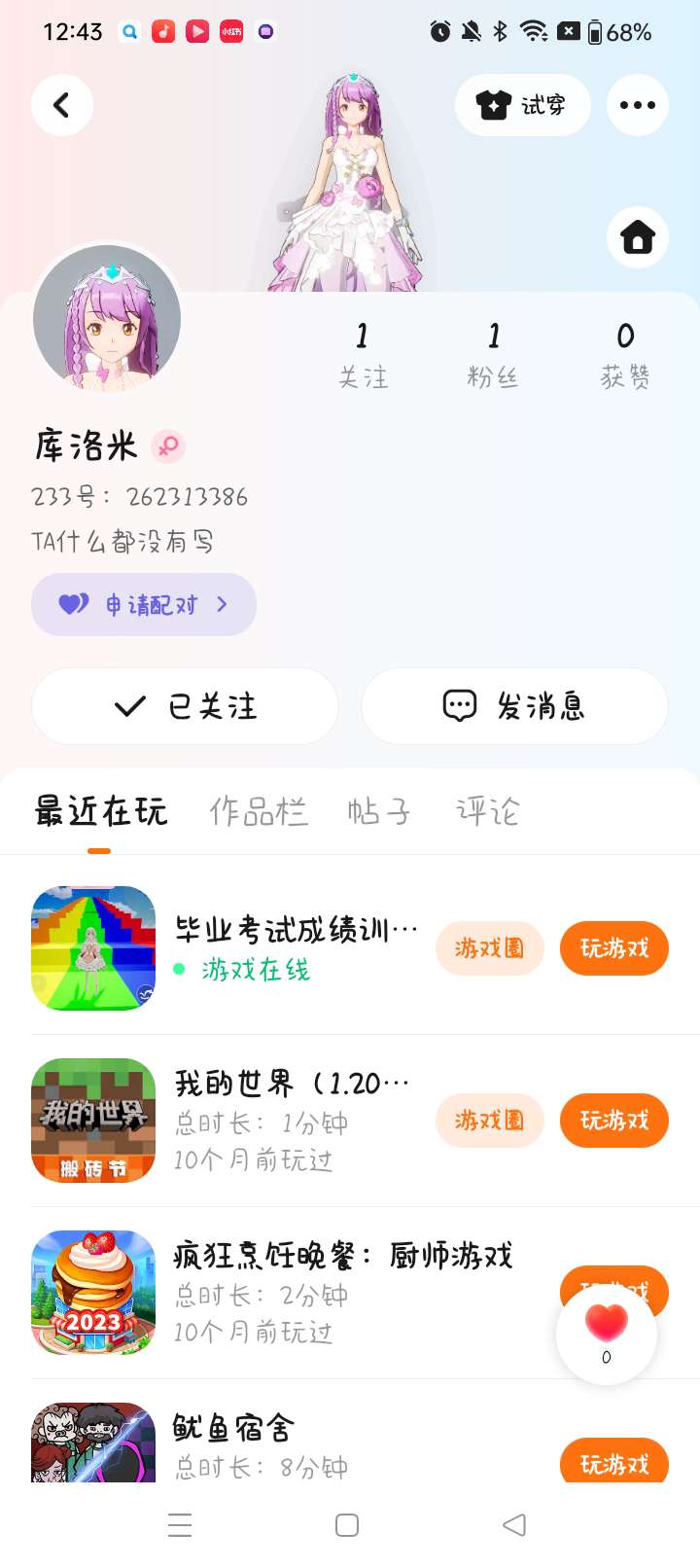Switch to the 作品栏 tab
Viewport: 700px width, 1568px height.
(x=259, y=811)
